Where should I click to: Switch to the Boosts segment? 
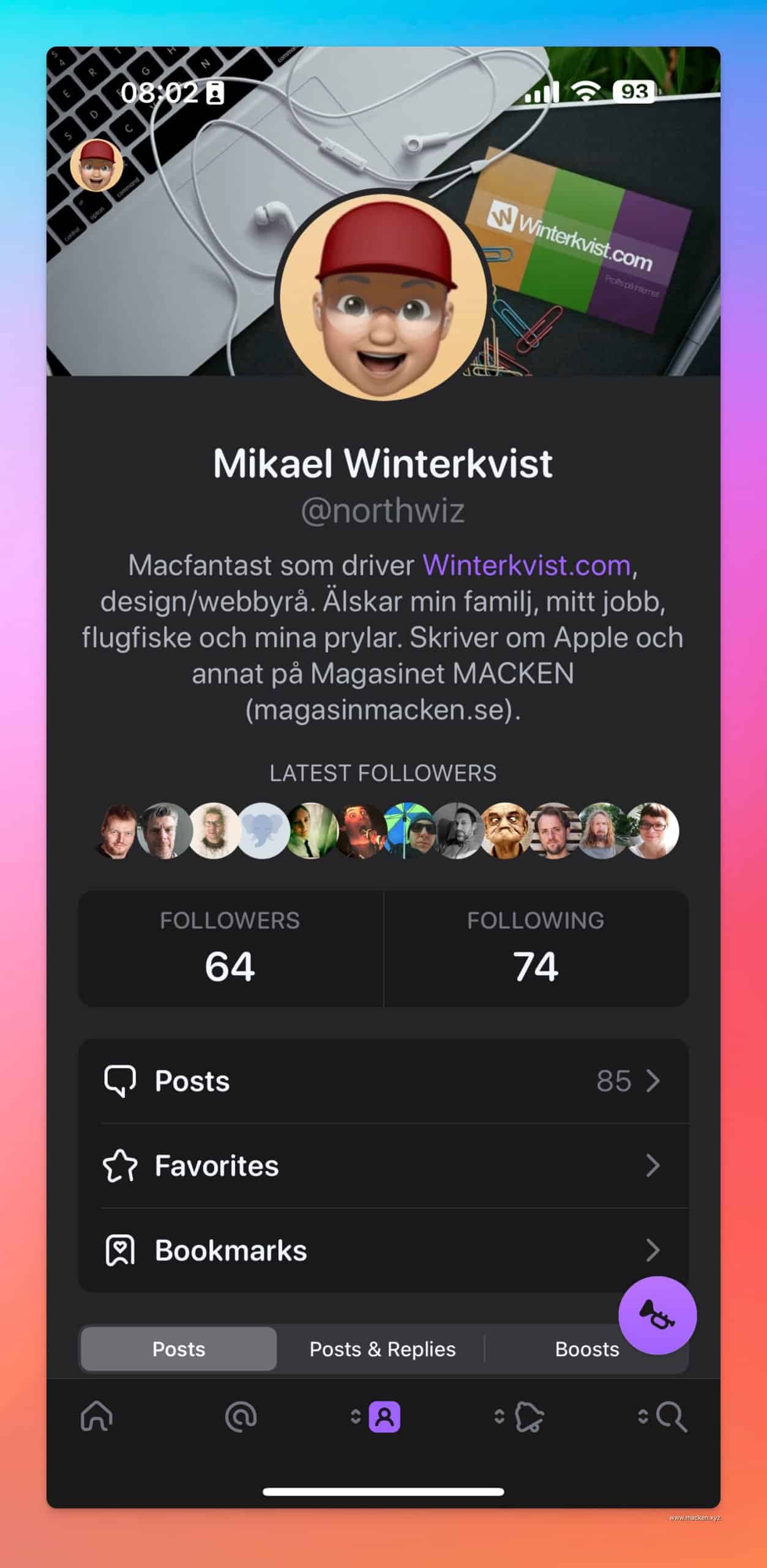tap(575, 1349)
